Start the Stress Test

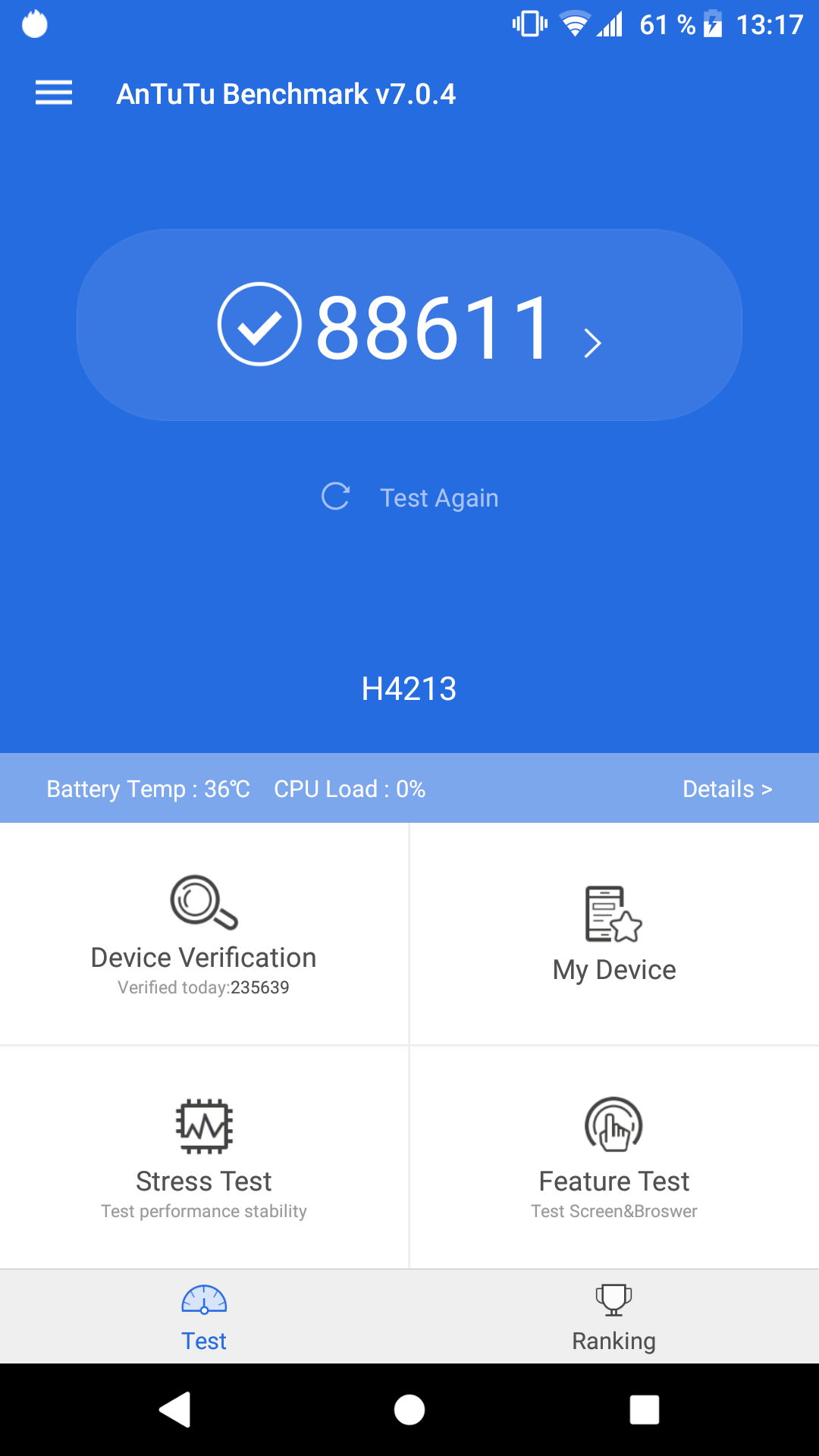click(204, 1157)
